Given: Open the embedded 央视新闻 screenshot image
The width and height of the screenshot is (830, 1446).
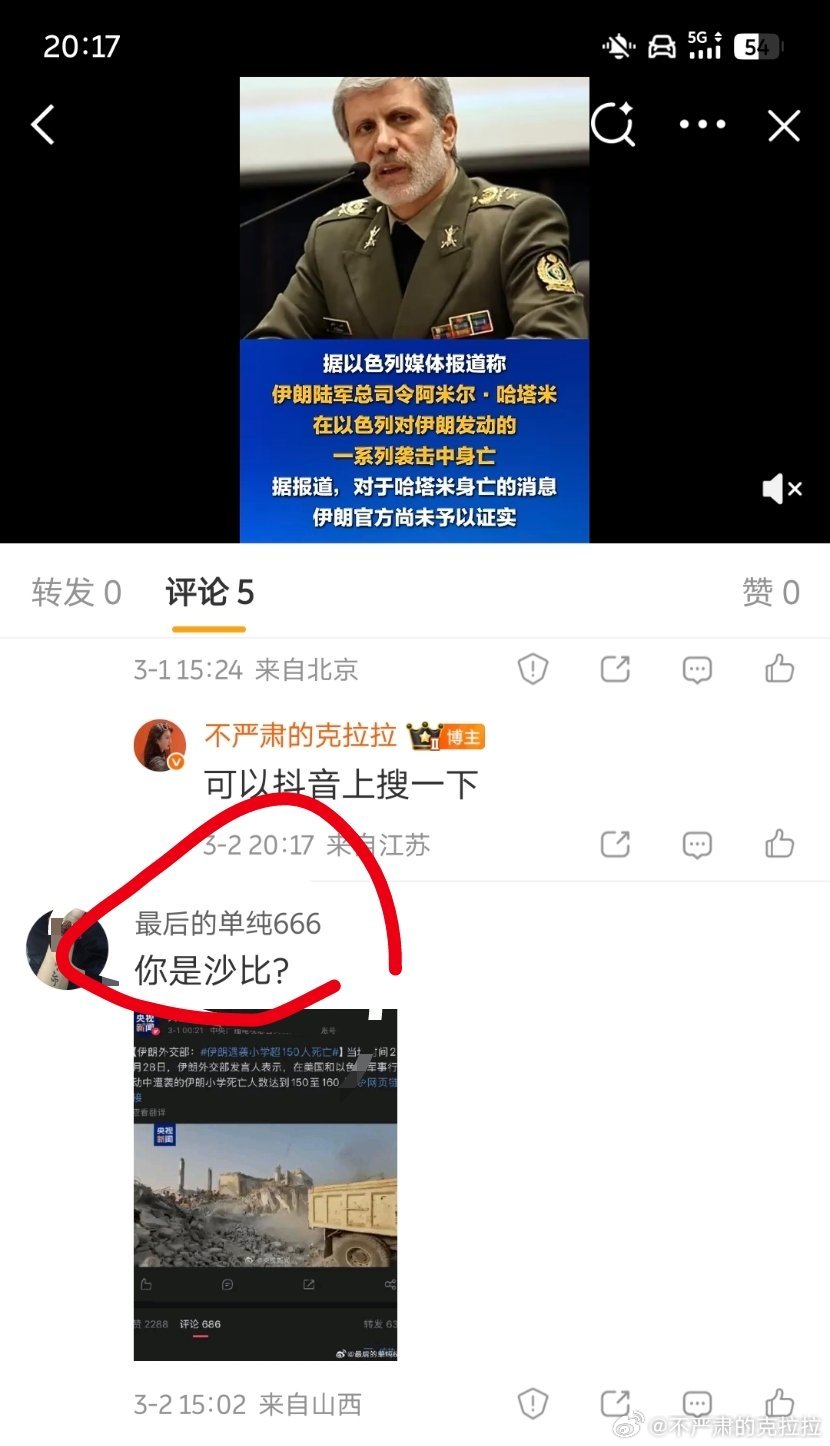Looking at the screenshot, I should (x=264, y=1185).
